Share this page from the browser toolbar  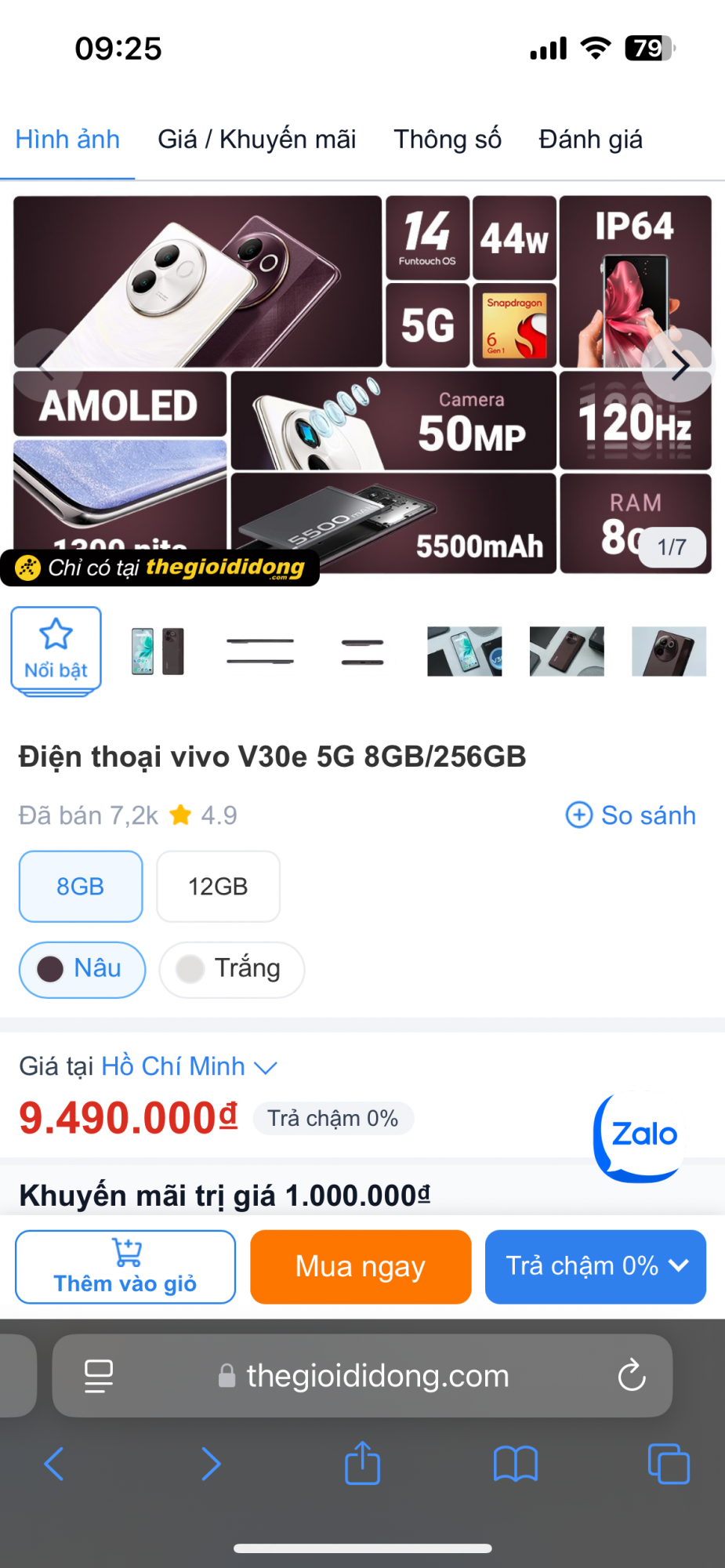362,1464
